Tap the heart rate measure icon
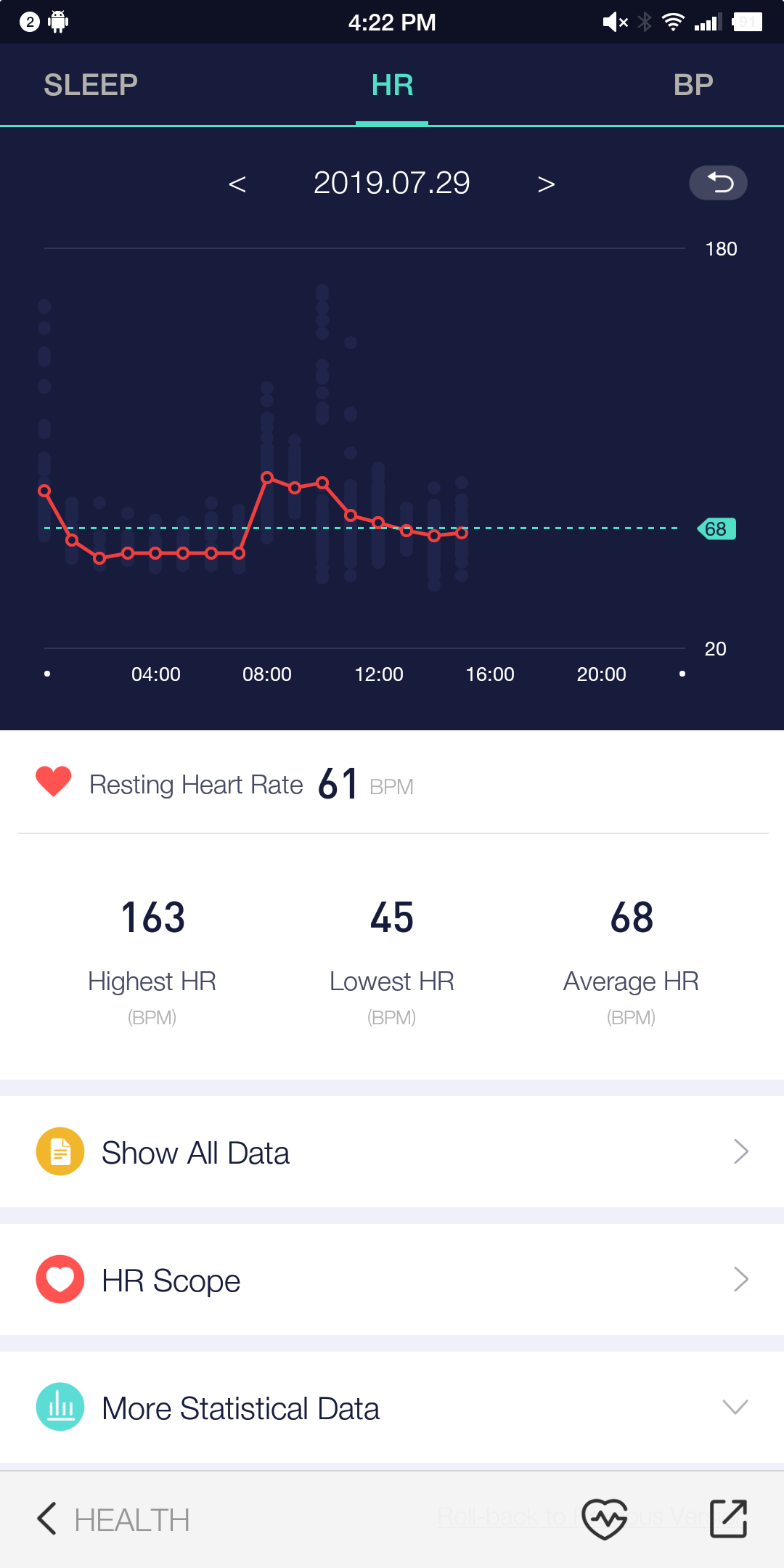This screenshot has height=1568, width=784. [x=605, y=1519]
